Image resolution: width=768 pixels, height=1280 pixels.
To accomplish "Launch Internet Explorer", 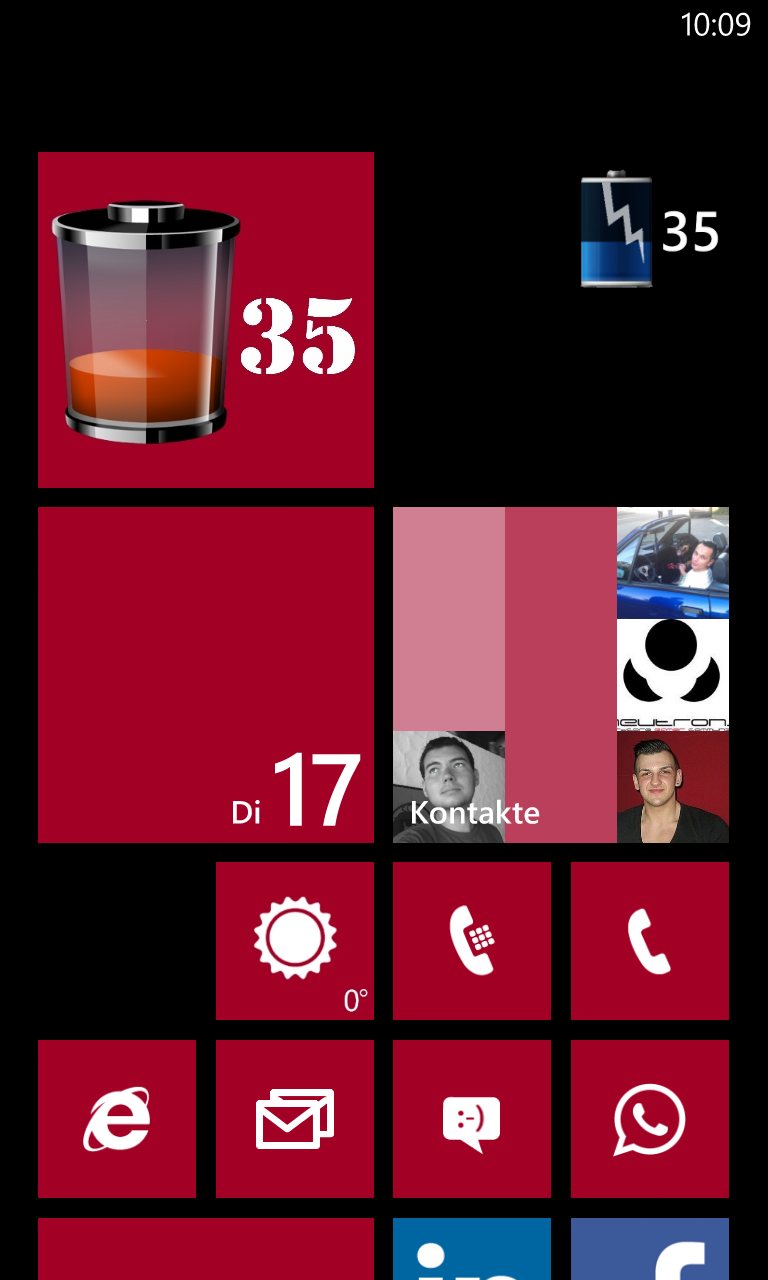I will 117,1119.
